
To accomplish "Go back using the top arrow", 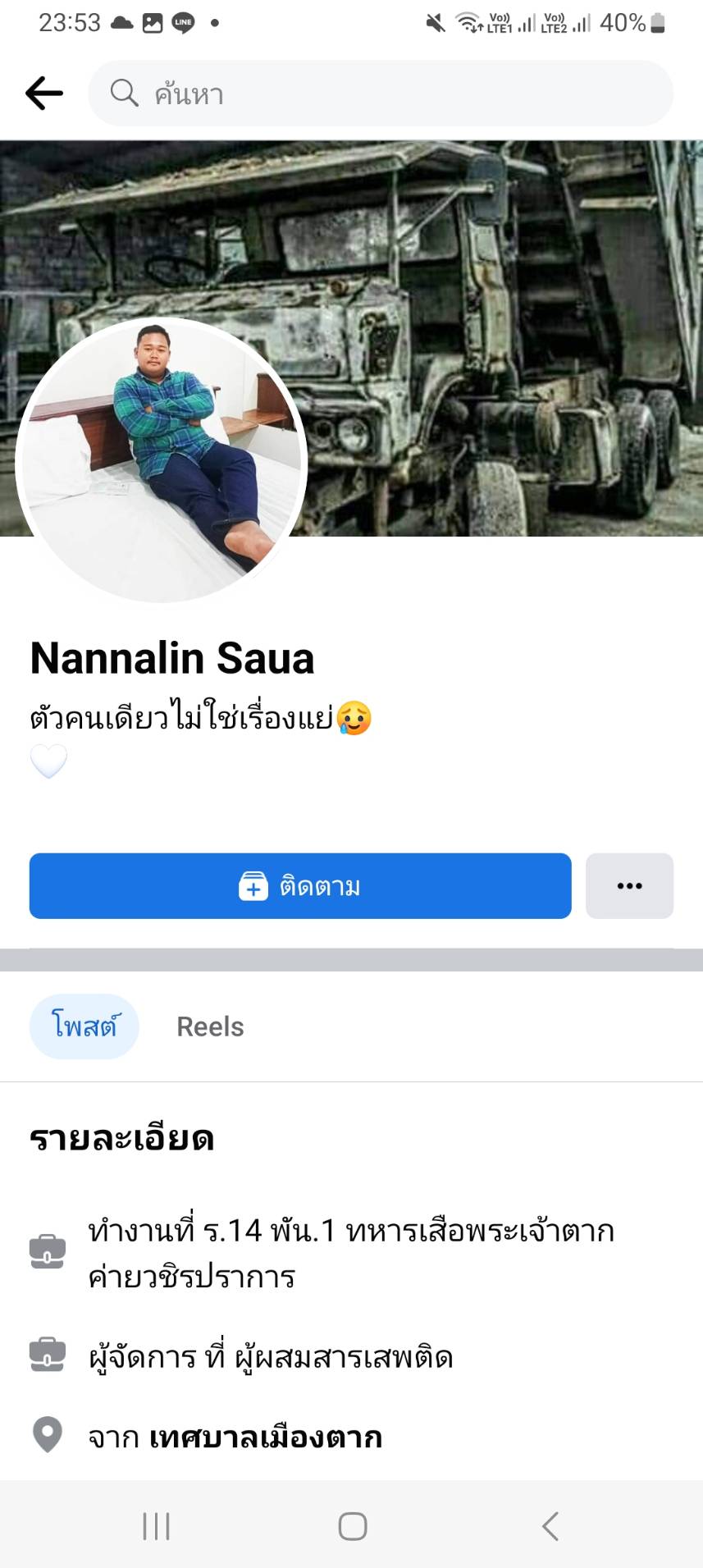I will tap(44, 94).
